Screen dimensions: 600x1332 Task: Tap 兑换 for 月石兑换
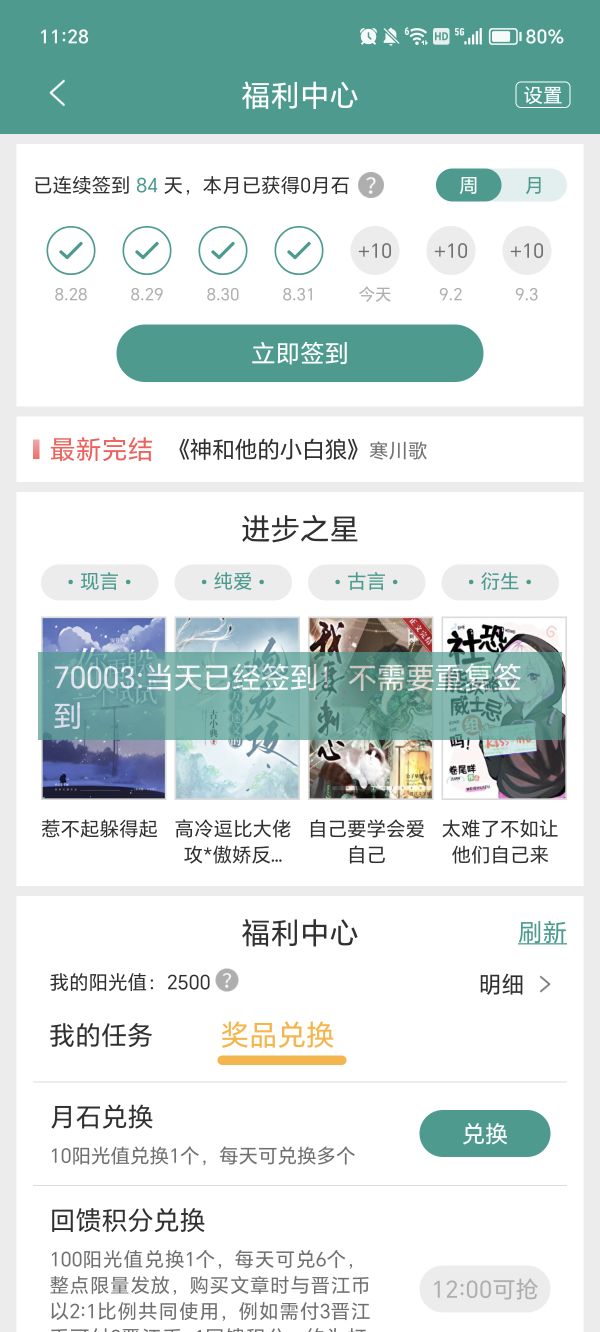484,1133
